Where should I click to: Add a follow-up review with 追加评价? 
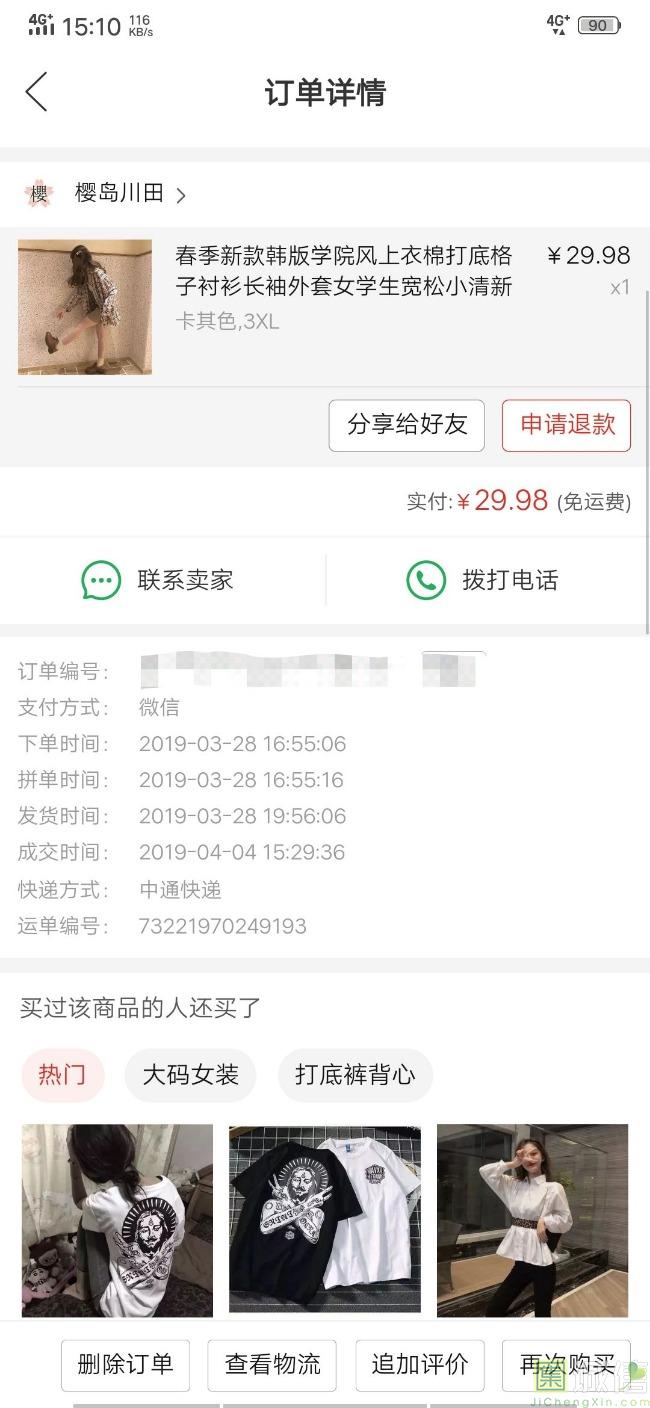pyautogui.click(x=420, y=1365)
